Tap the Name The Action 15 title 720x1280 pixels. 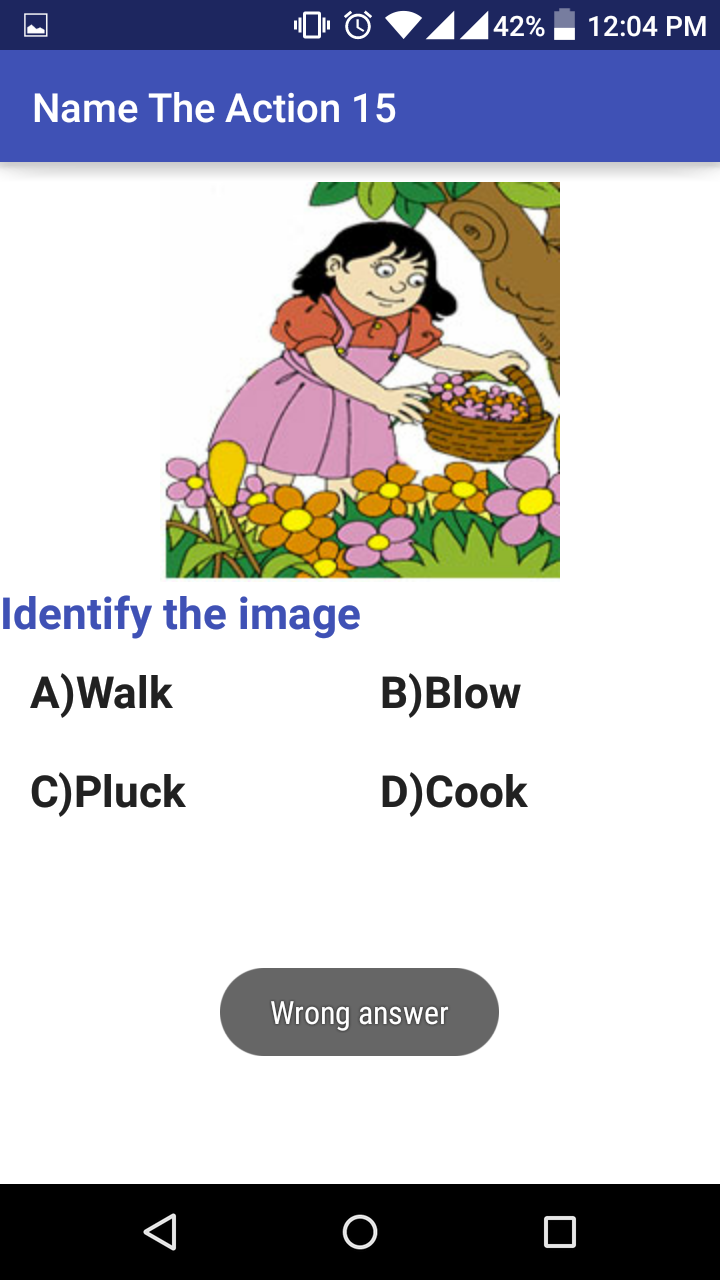point(213,107)
